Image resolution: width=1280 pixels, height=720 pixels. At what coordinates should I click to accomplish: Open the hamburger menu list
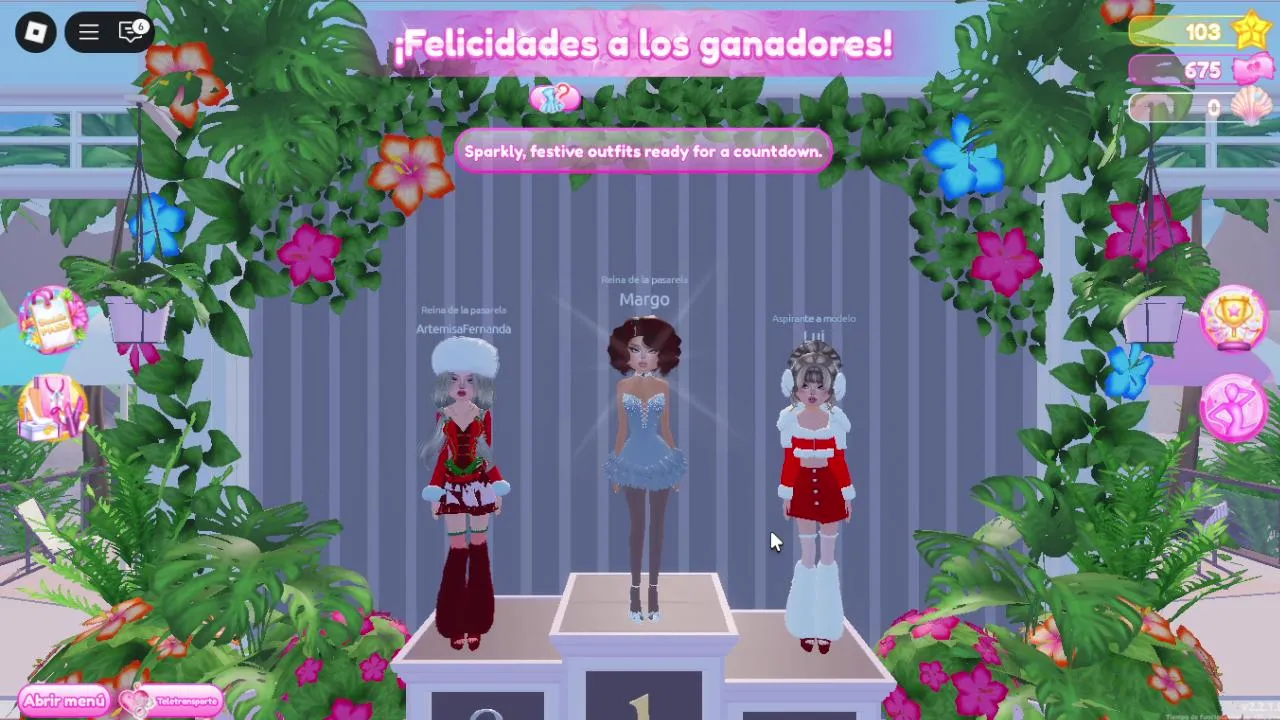[89, 33]
